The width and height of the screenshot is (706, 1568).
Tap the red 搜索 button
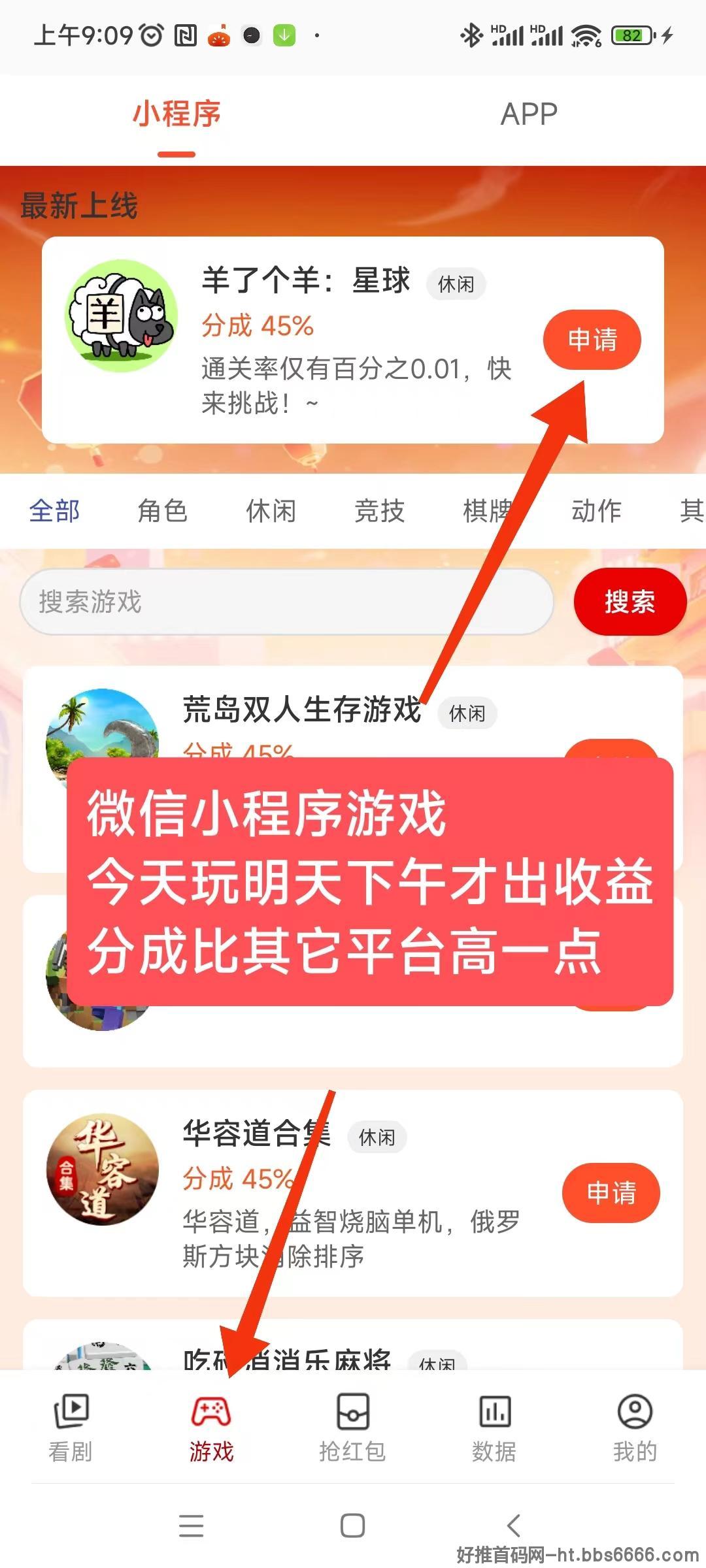click(x=630, y=602)
